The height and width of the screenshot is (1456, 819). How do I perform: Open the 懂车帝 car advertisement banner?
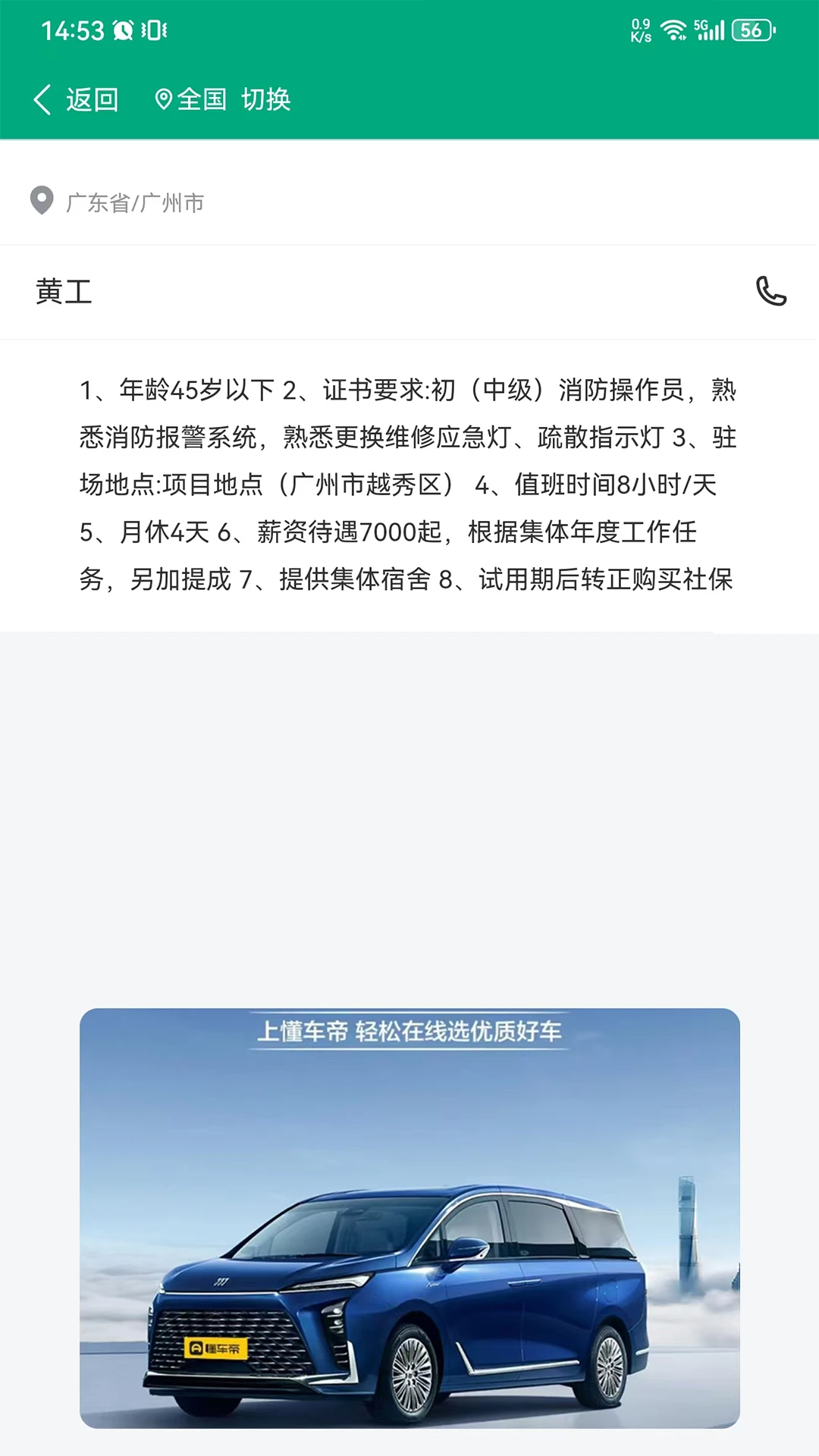(409, 1218)
